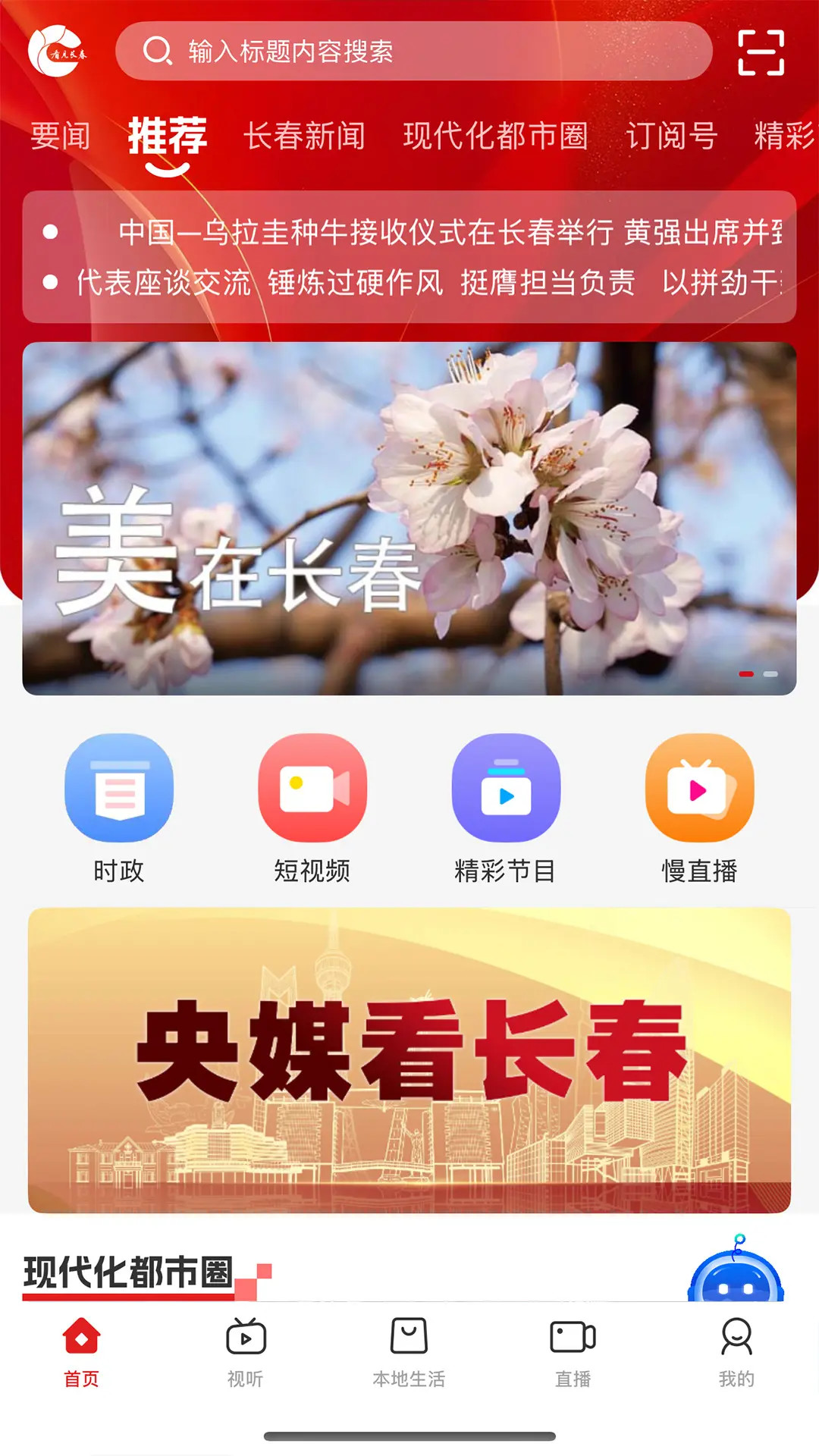Select the 精彩节目 programs icon

point(507,789)
